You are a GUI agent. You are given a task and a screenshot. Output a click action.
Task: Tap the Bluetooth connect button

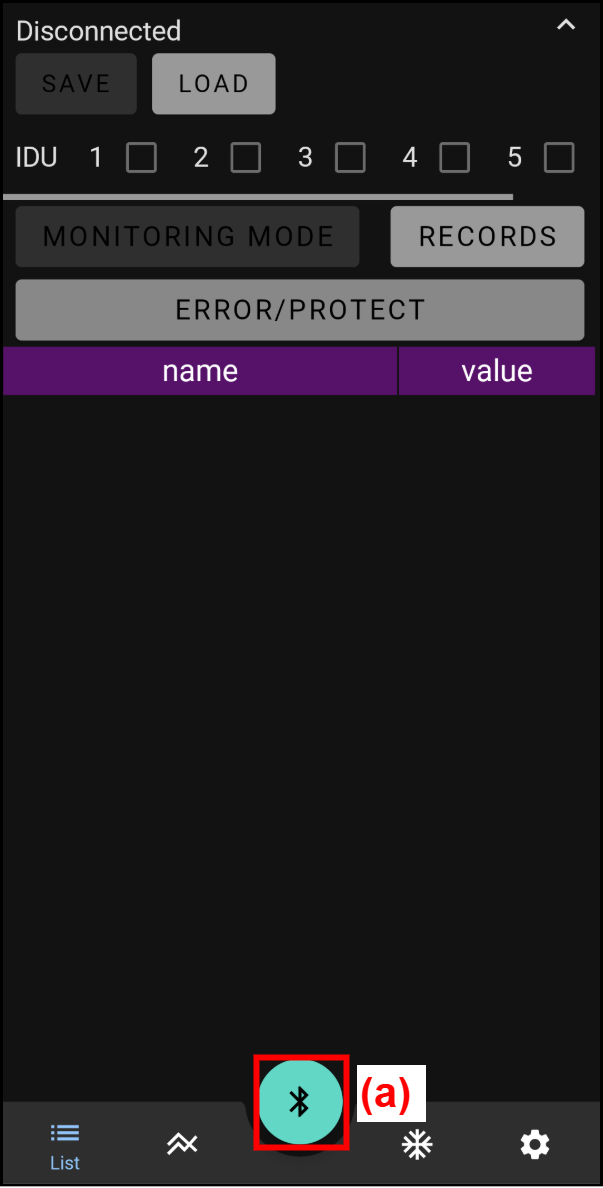[300, 1101]
